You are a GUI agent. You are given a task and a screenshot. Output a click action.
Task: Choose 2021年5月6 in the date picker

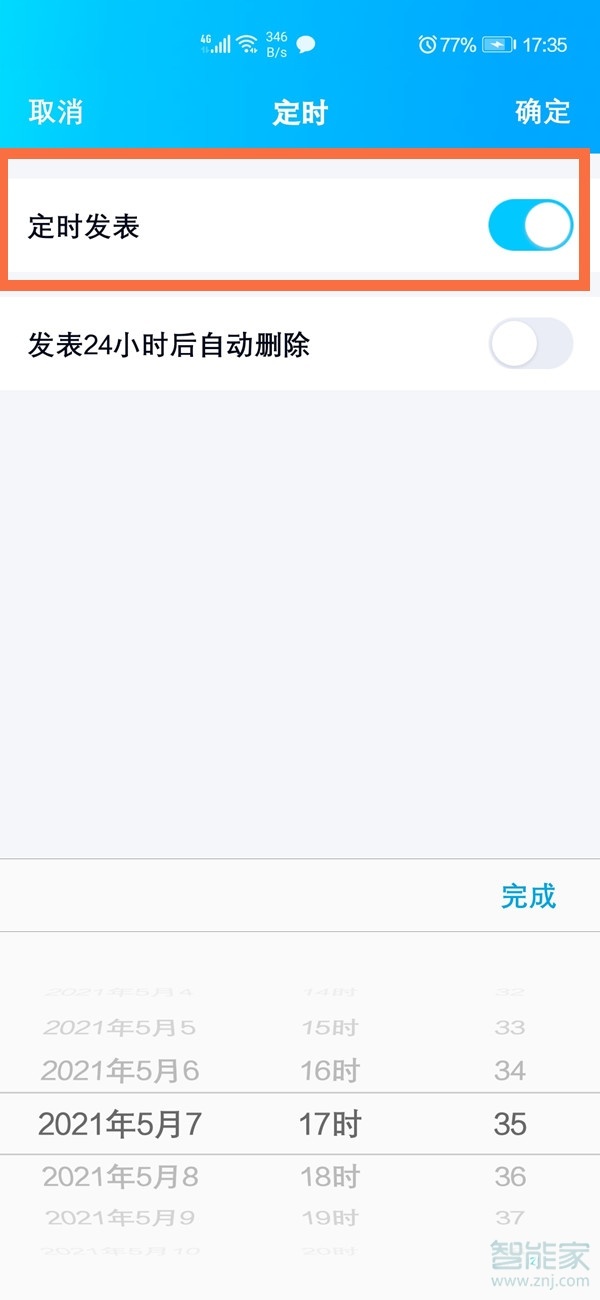click(120, 1071)
